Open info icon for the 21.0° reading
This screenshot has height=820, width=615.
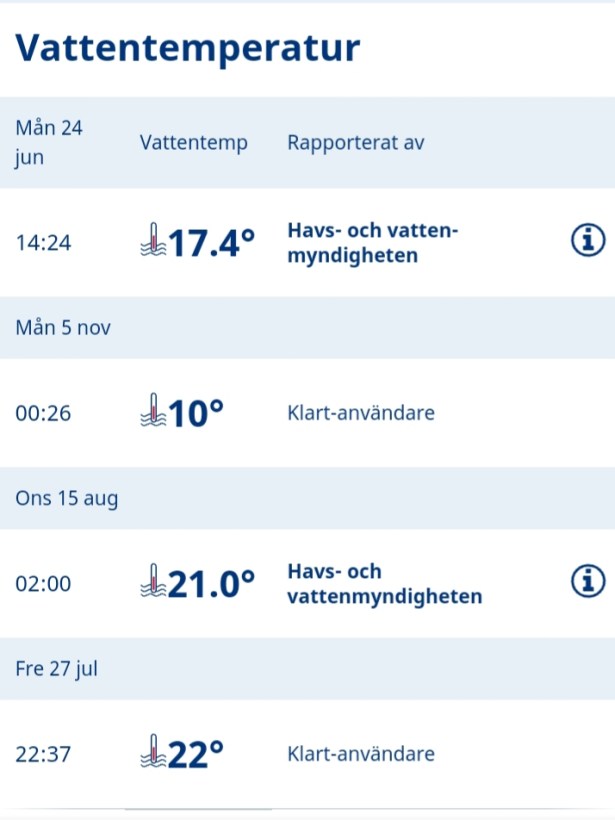coord(588,581)
